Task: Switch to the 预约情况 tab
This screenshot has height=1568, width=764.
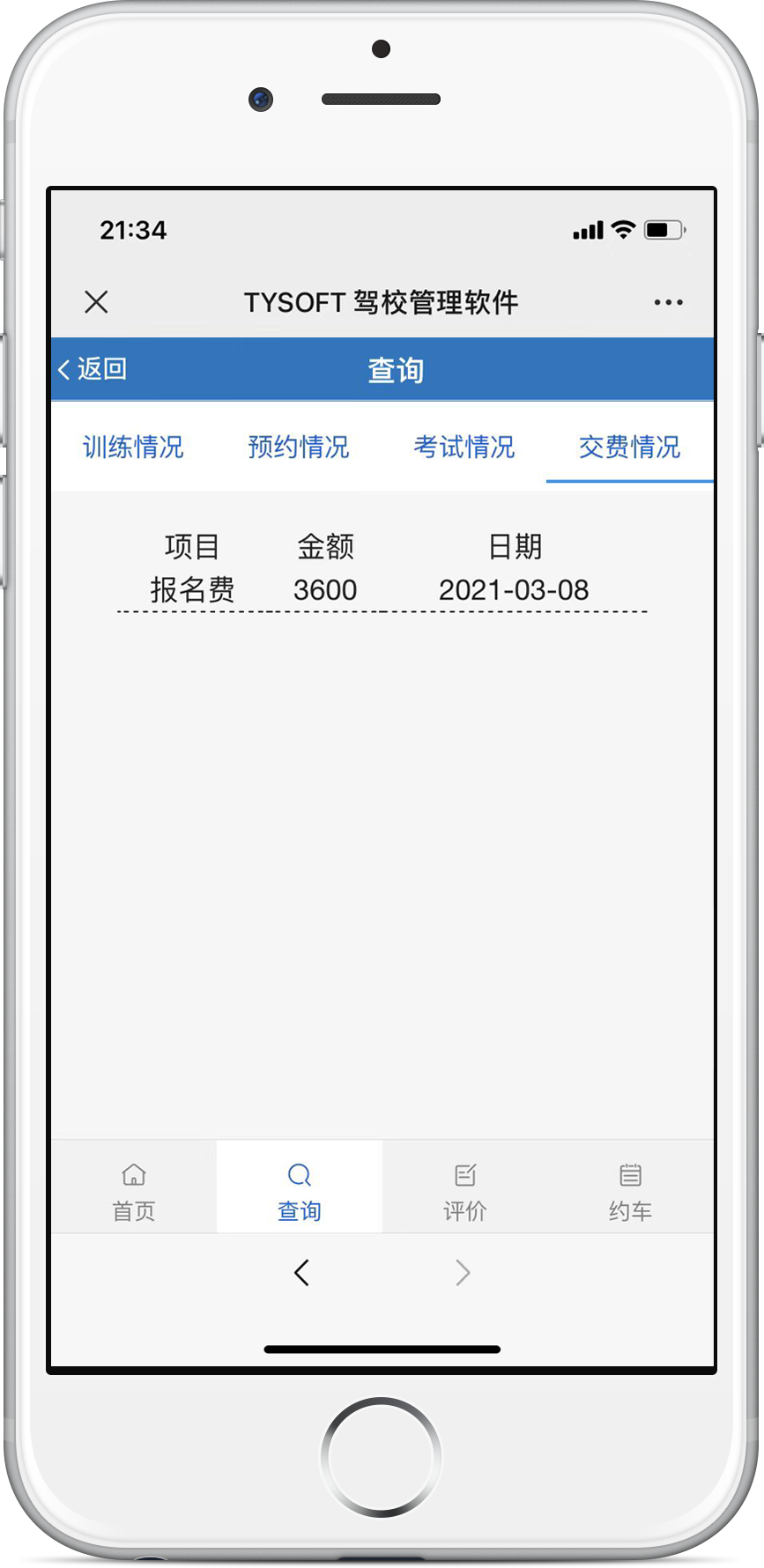Action: (299, 447)
